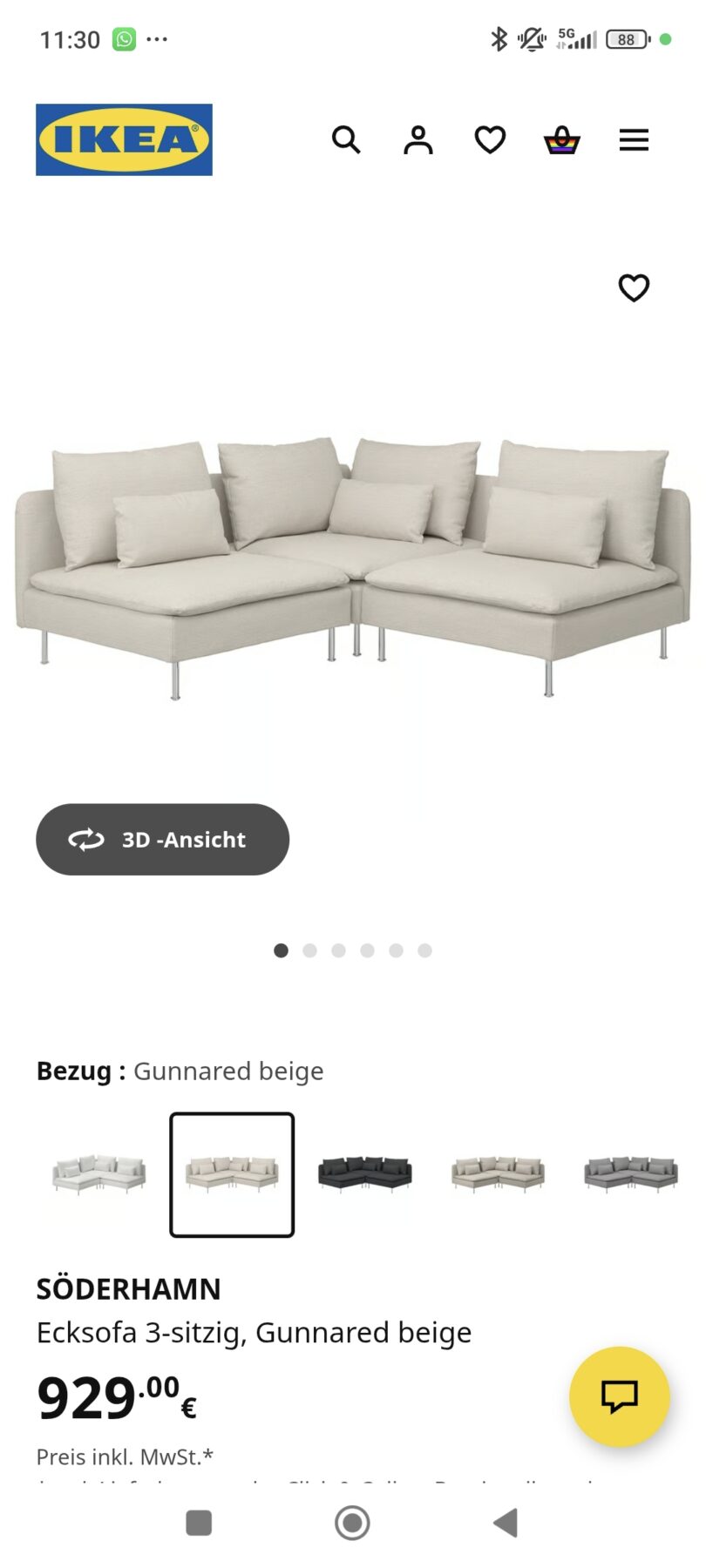Select the Gunnared beige cover variant
Viewport: 706px width, 1568px height.
click(232, 1174)
